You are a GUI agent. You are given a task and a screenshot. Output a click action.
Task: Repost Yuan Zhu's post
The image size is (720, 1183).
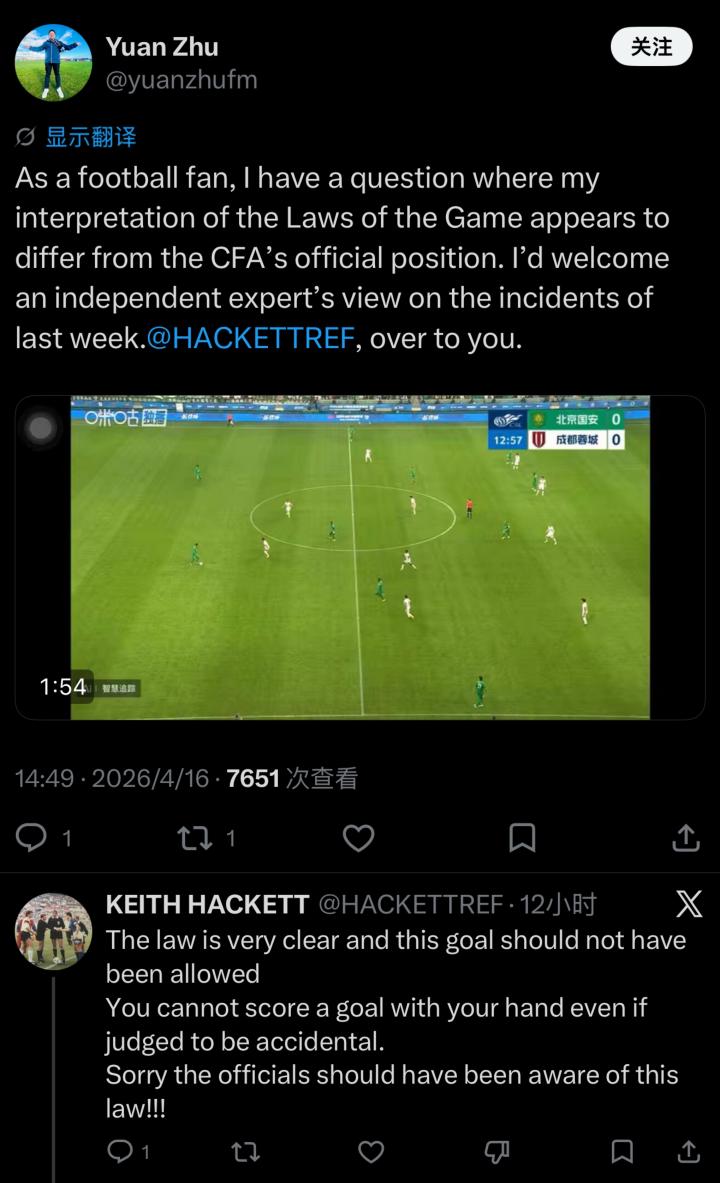coord(194,837)
